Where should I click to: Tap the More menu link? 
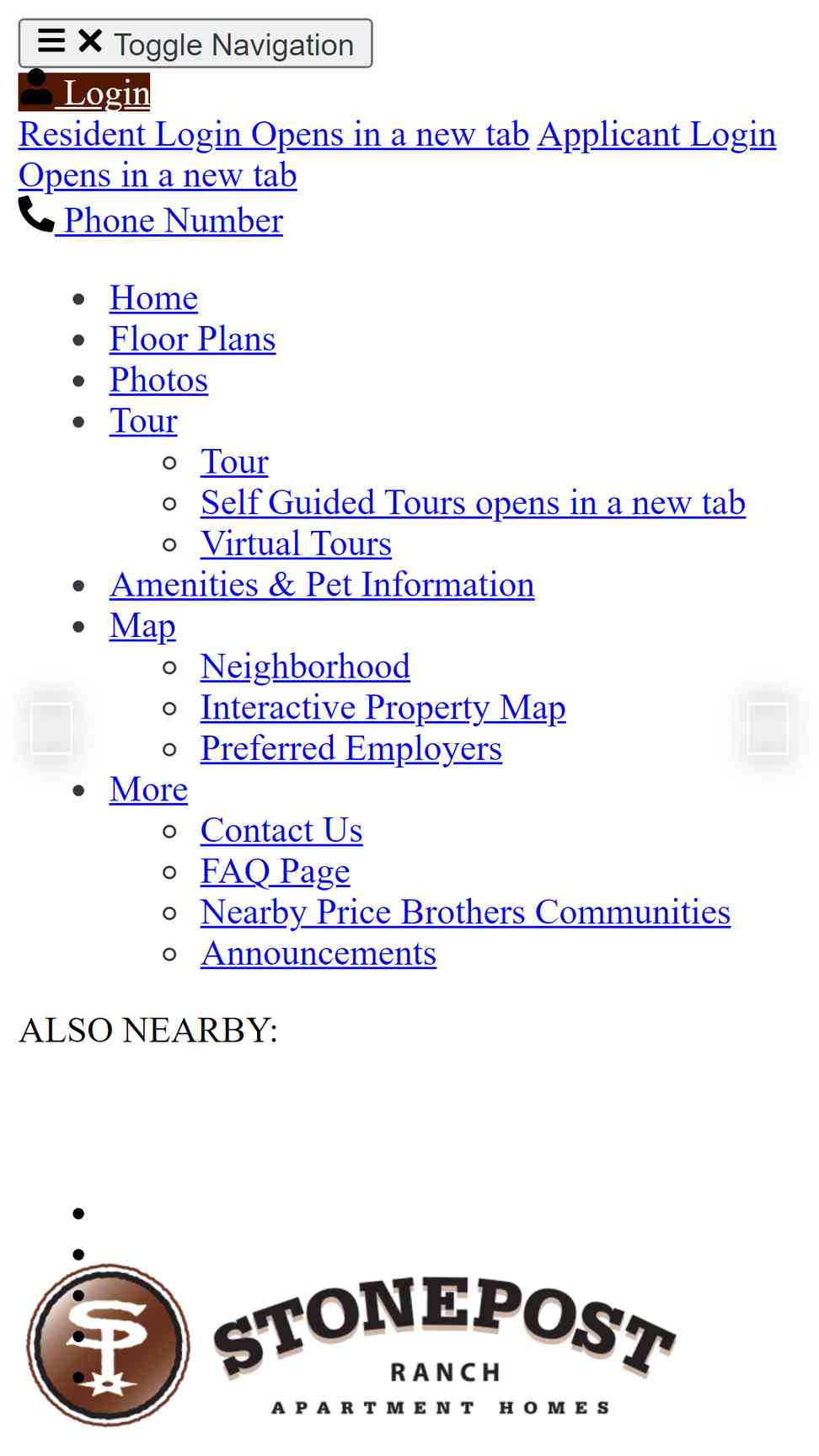(148, 790)
